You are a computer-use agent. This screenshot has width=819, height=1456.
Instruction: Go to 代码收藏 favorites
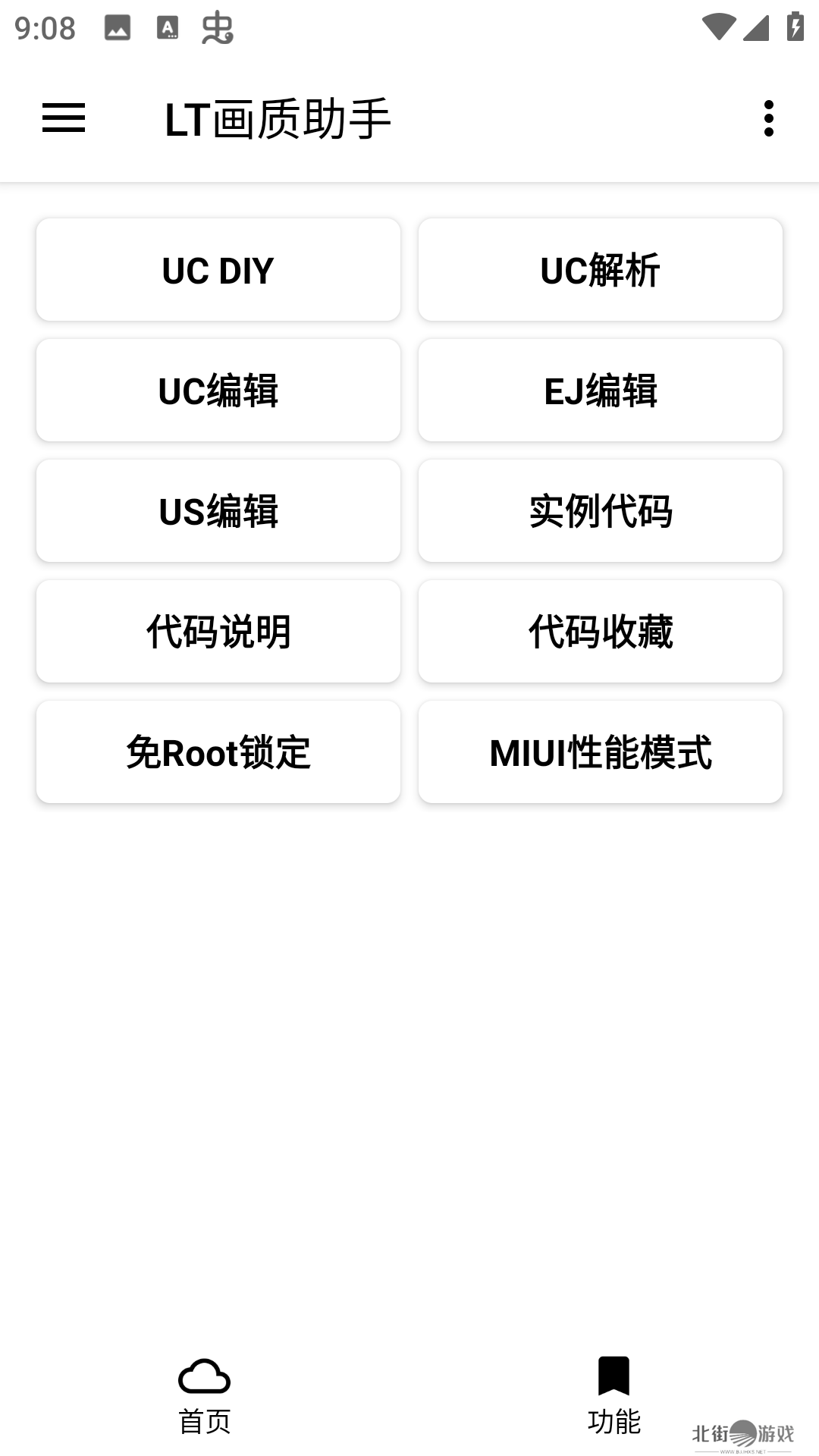coord(600,632)
